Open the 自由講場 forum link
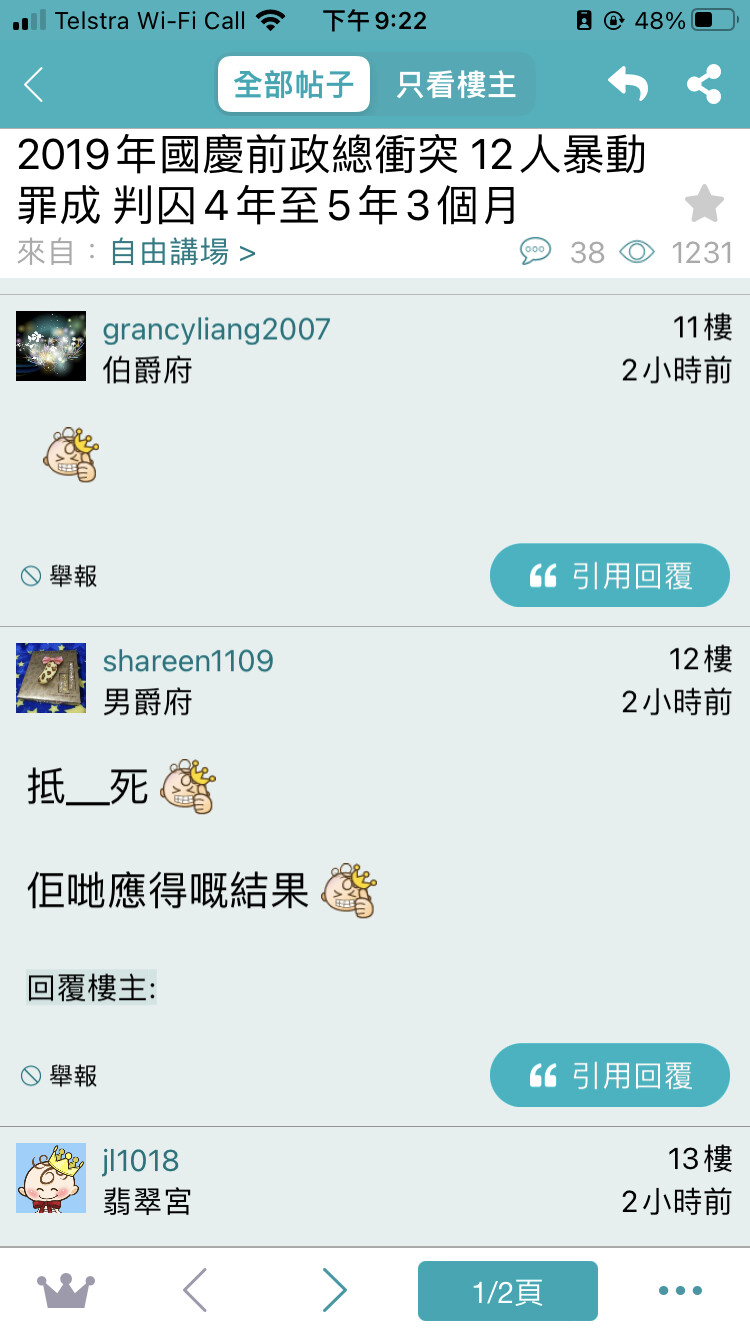The image size is (750, 1334). tap(183, 252)
